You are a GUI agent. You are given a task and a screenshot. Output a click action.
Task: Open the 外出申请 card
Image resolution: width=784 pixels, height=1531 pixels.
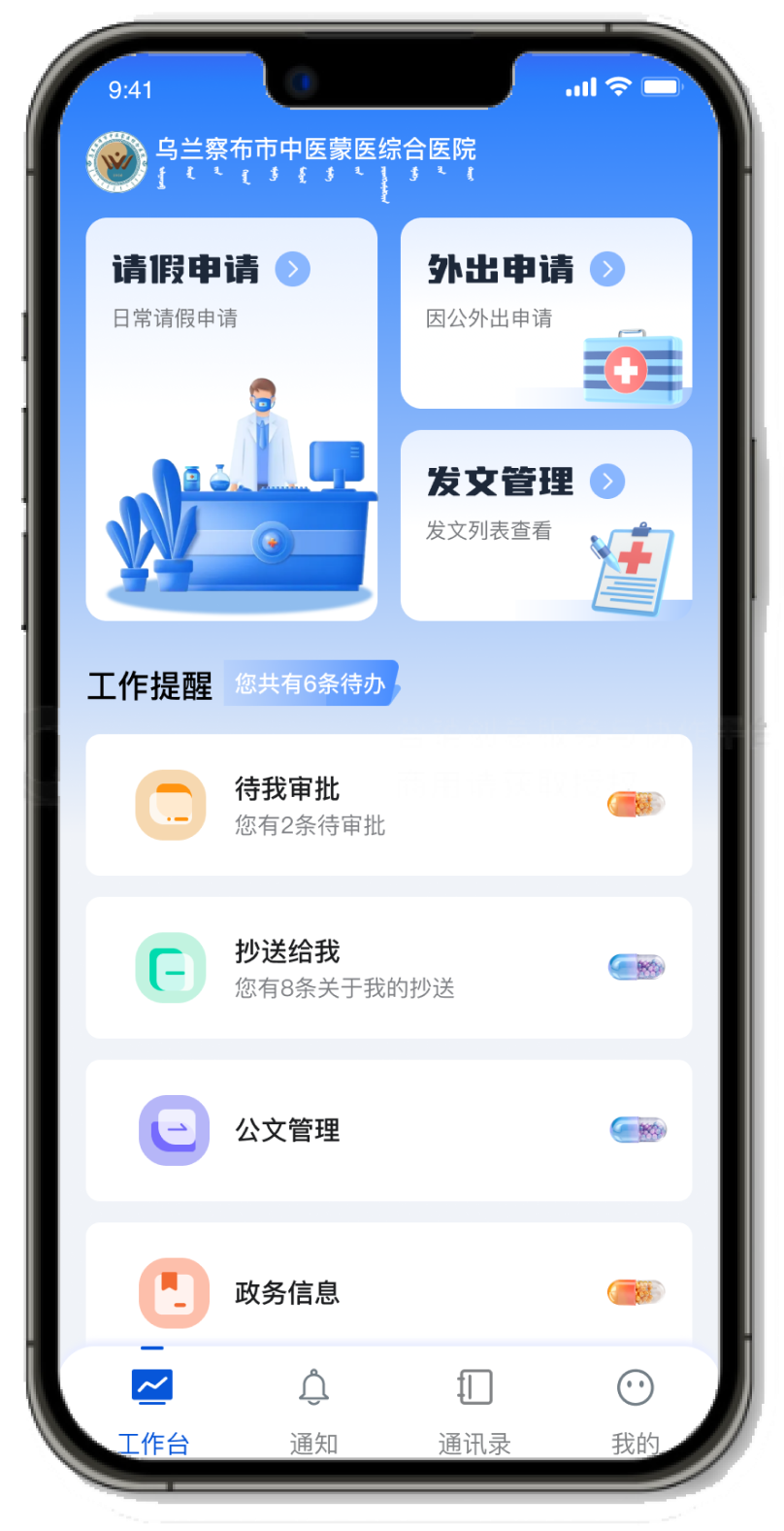545,313
